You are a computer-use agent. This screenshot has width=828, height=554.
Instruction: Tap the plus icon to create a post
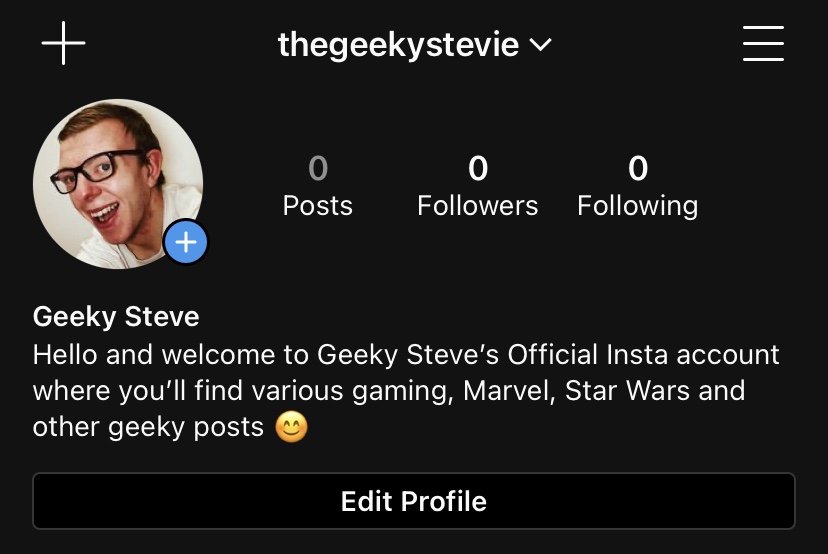pos(63,45)
